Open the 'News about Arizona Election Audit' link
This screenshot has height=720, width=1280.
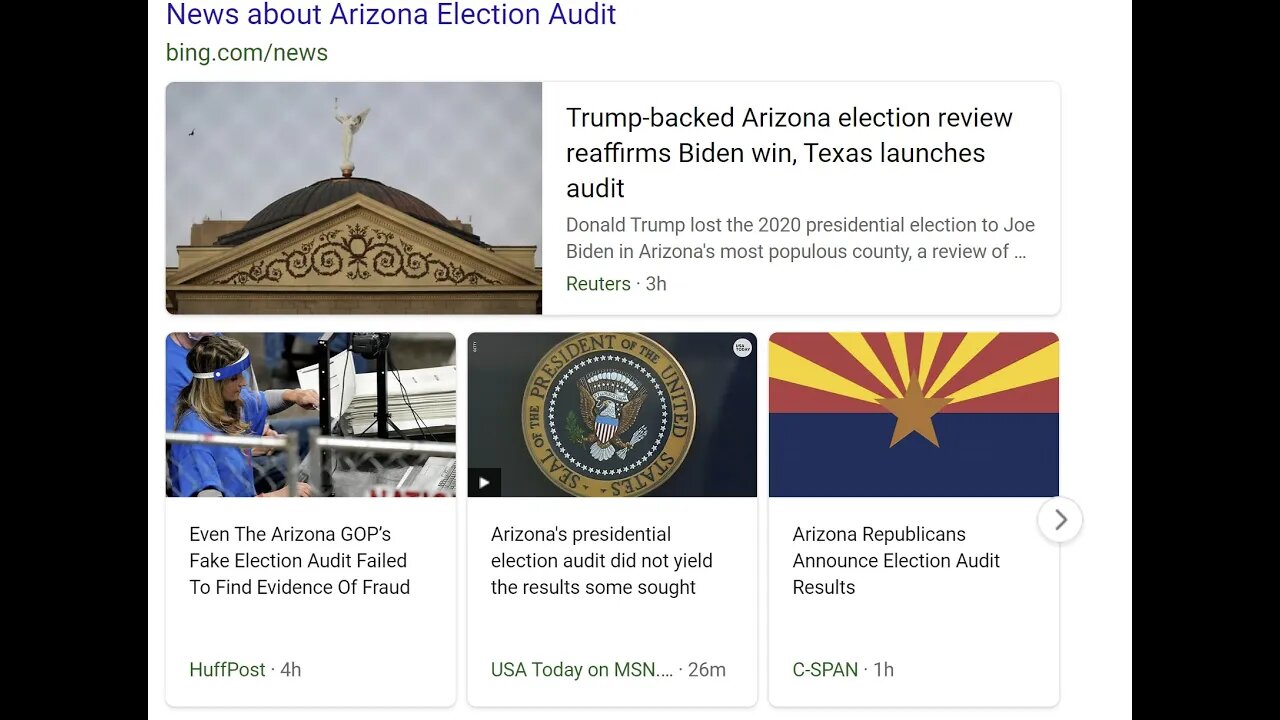click(x=390, y=15)
